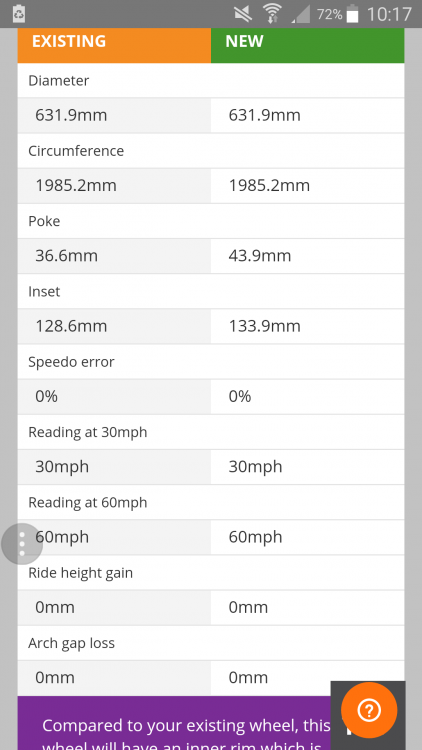
Task: Open the orange help question-mark button
Action: (x=369, y=710)
